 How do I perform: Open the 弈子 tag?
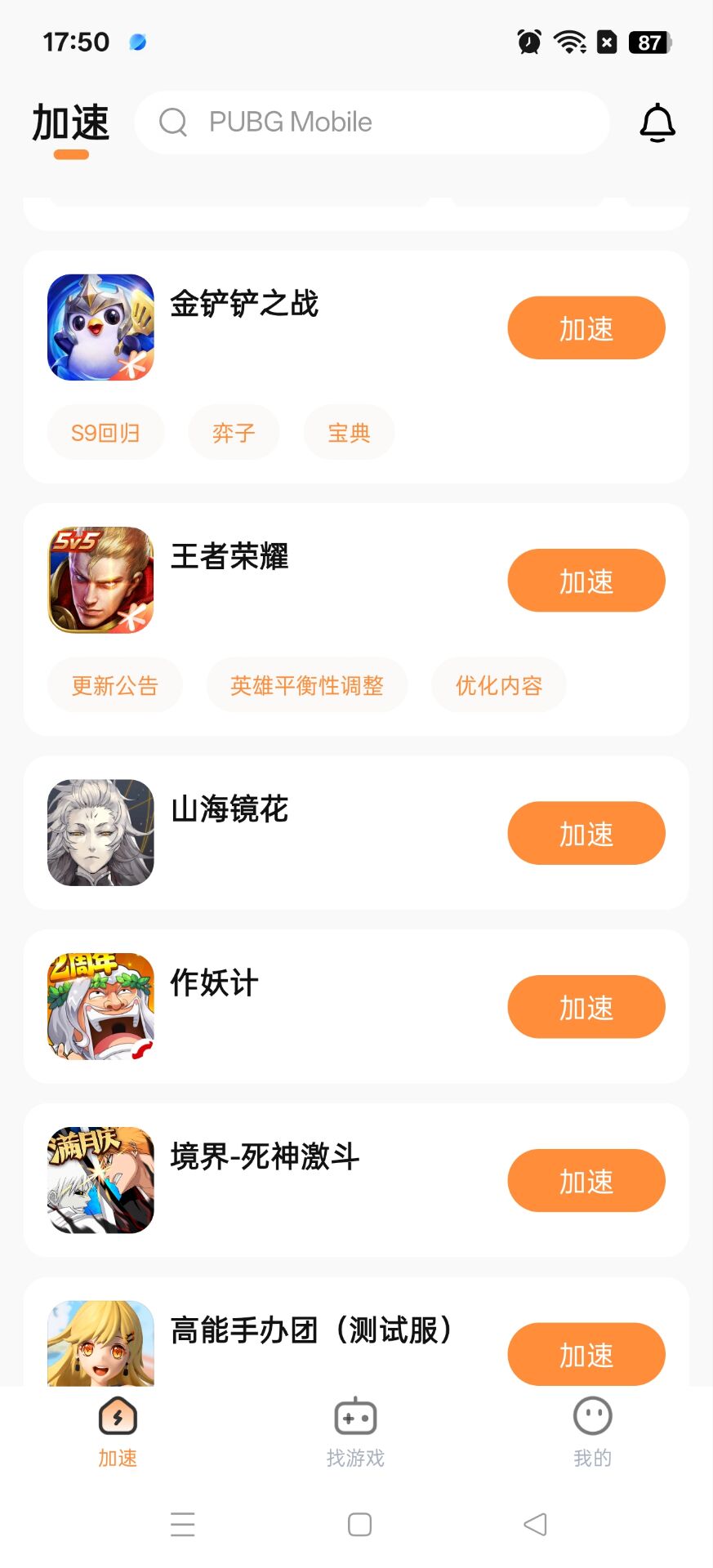234,433
